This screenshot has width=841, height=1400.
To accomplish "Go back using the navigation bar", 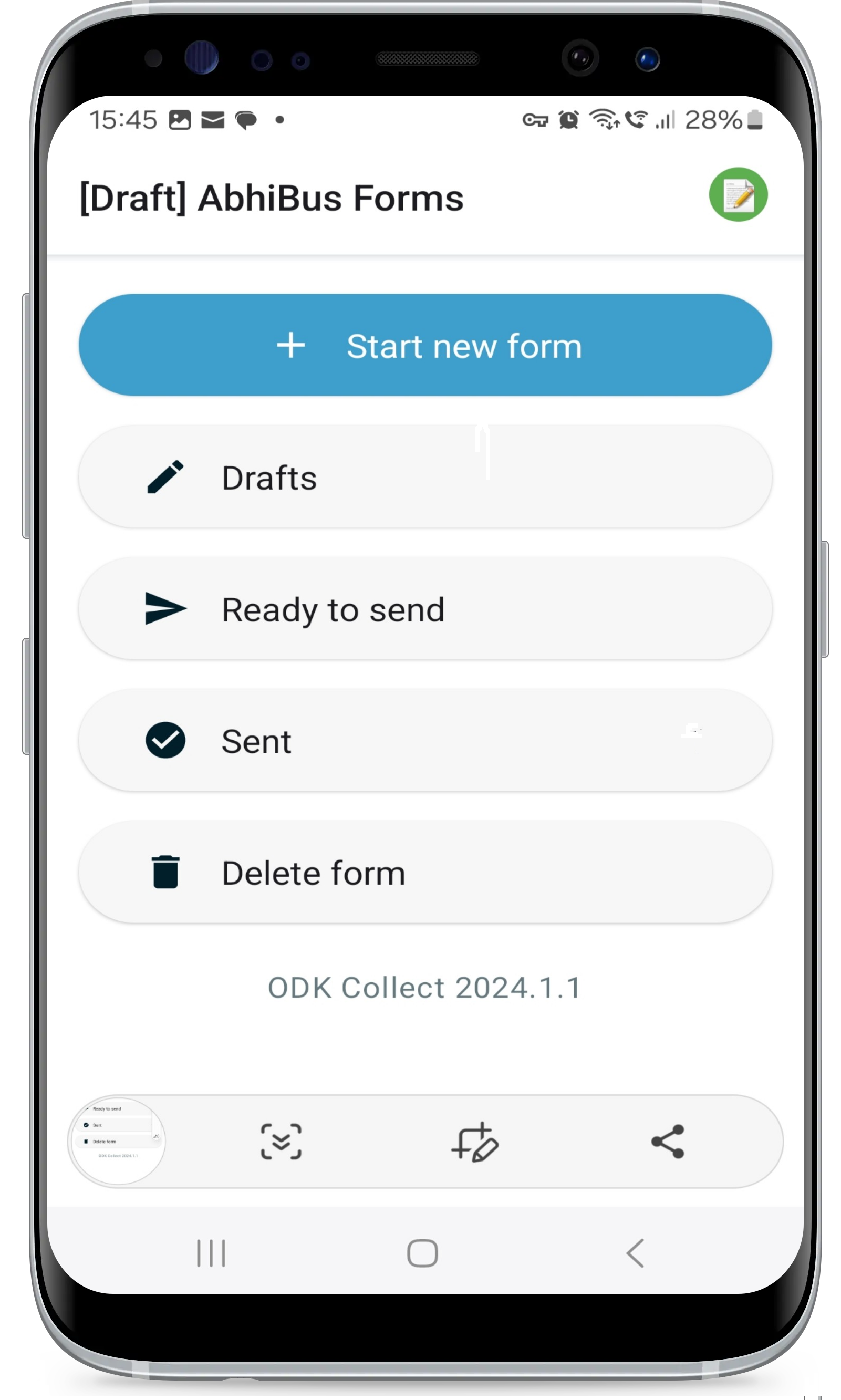I will click(x=636, y=1253).
